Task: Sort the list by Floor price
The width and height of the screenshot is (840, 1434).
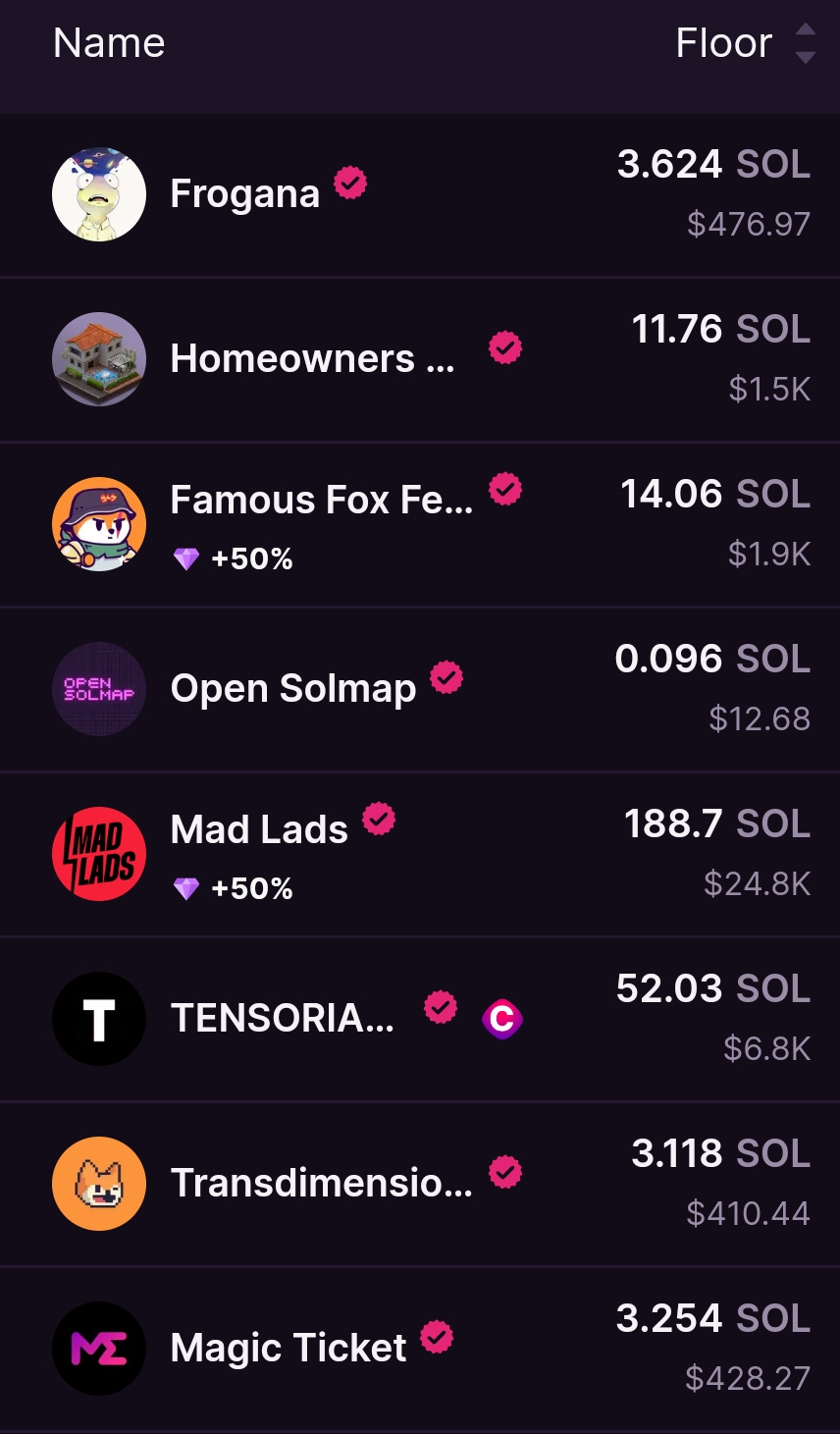Action: click(746, 43)
